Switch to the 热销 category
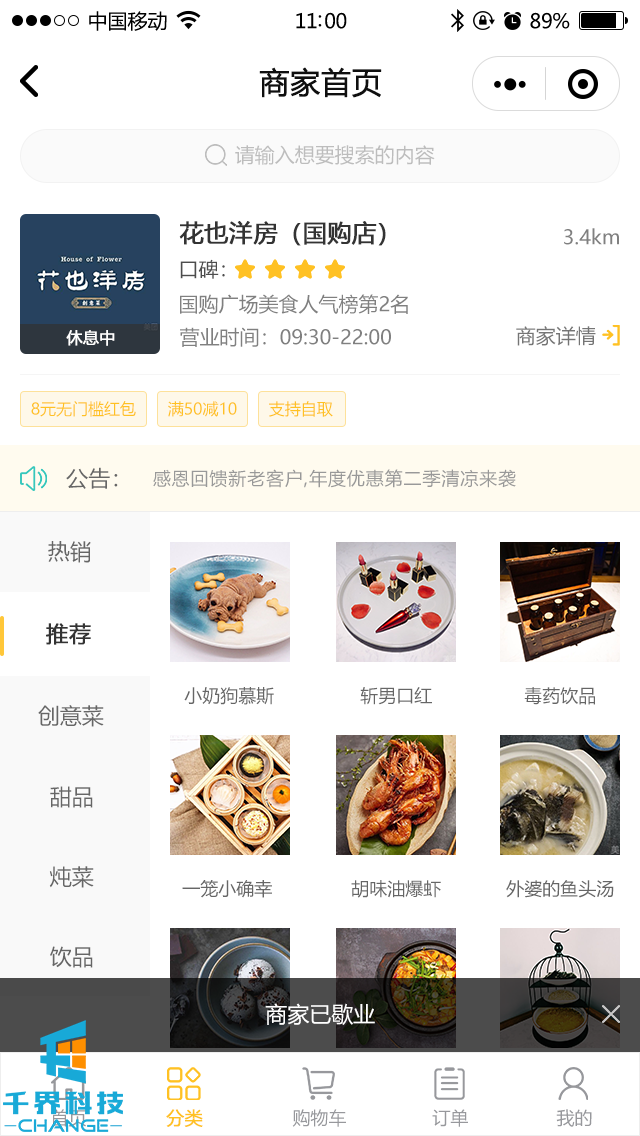 (x=70, y=552)
